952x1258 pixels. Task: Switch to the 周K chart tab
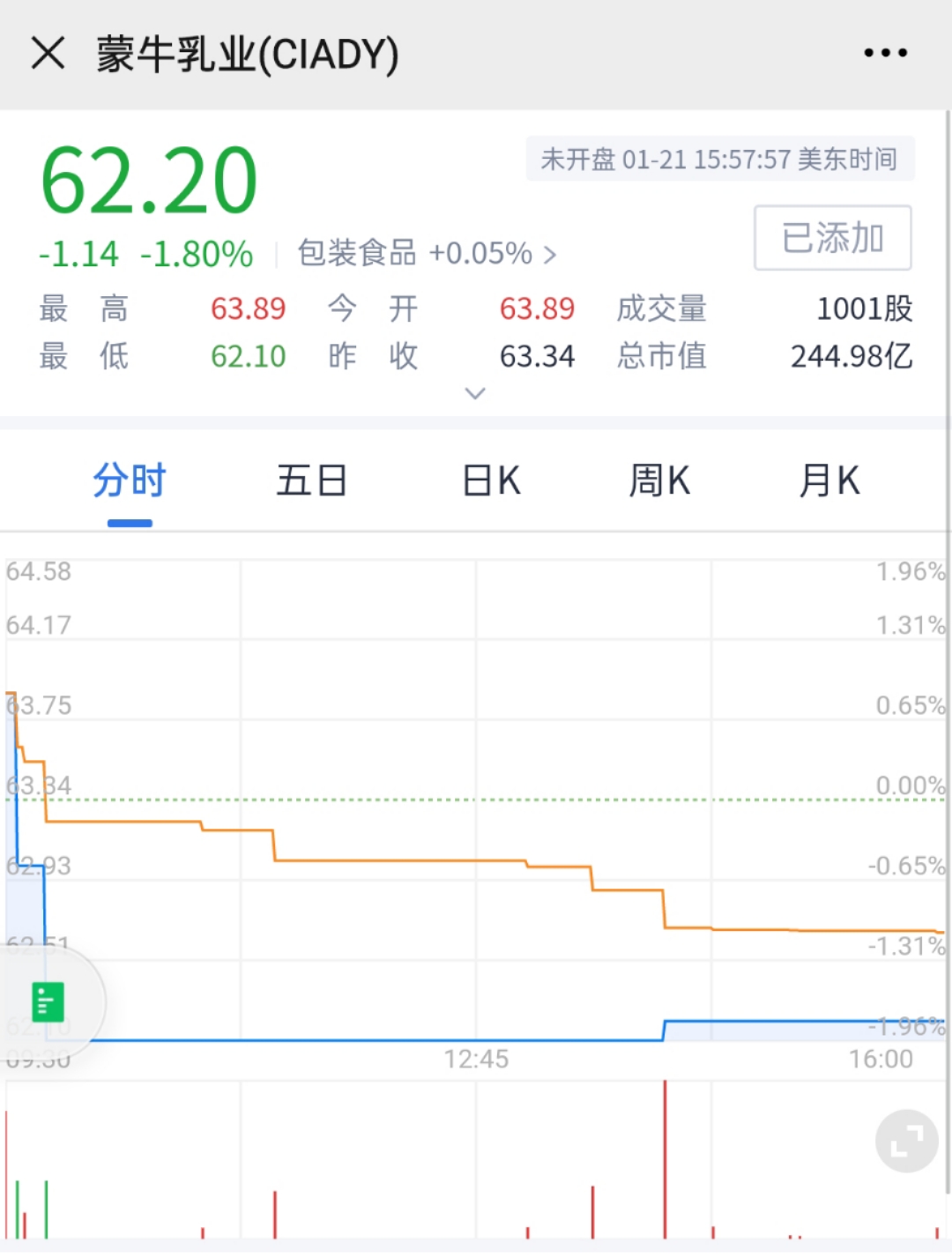point(658,482)
